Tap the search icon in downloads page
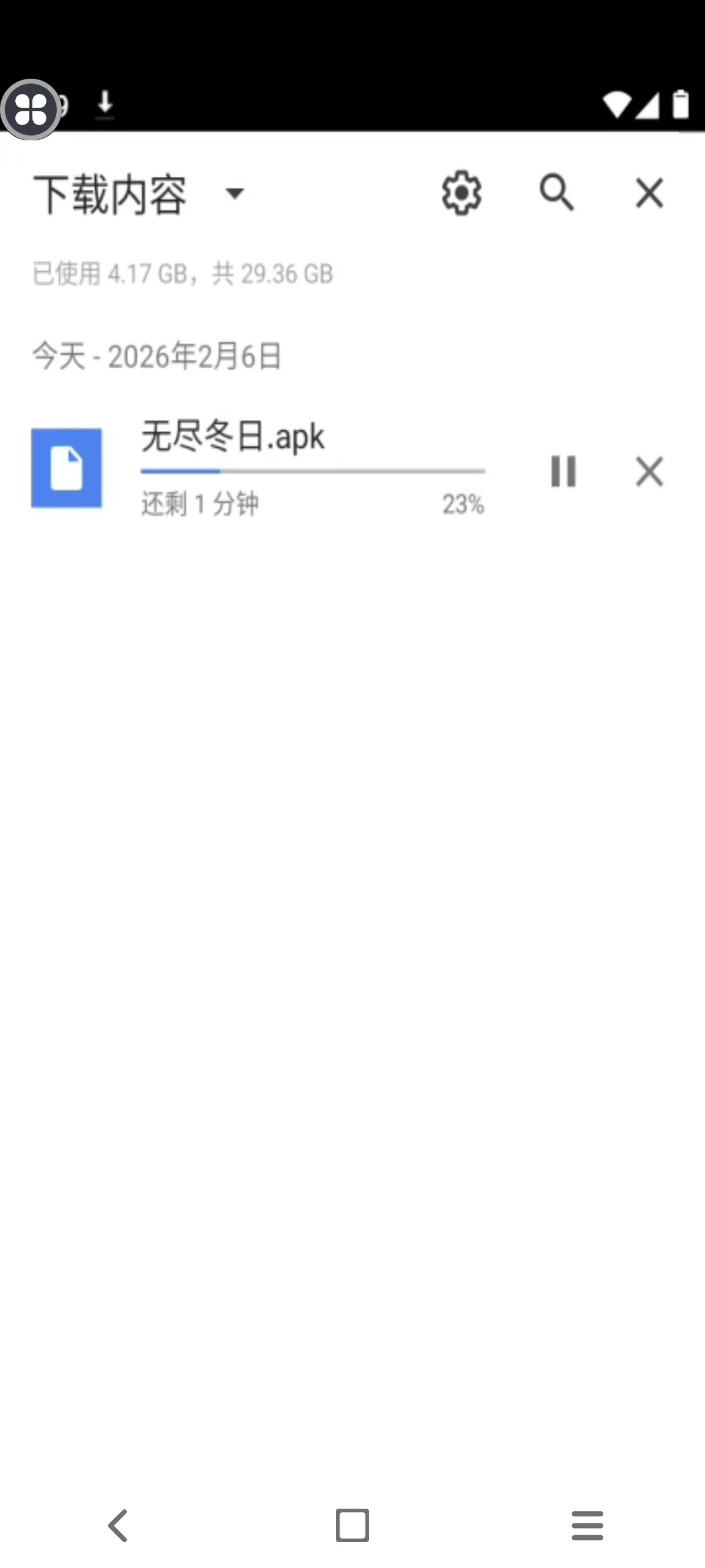Viewport: 705px width, 1568px height. (x=556, y=194)
